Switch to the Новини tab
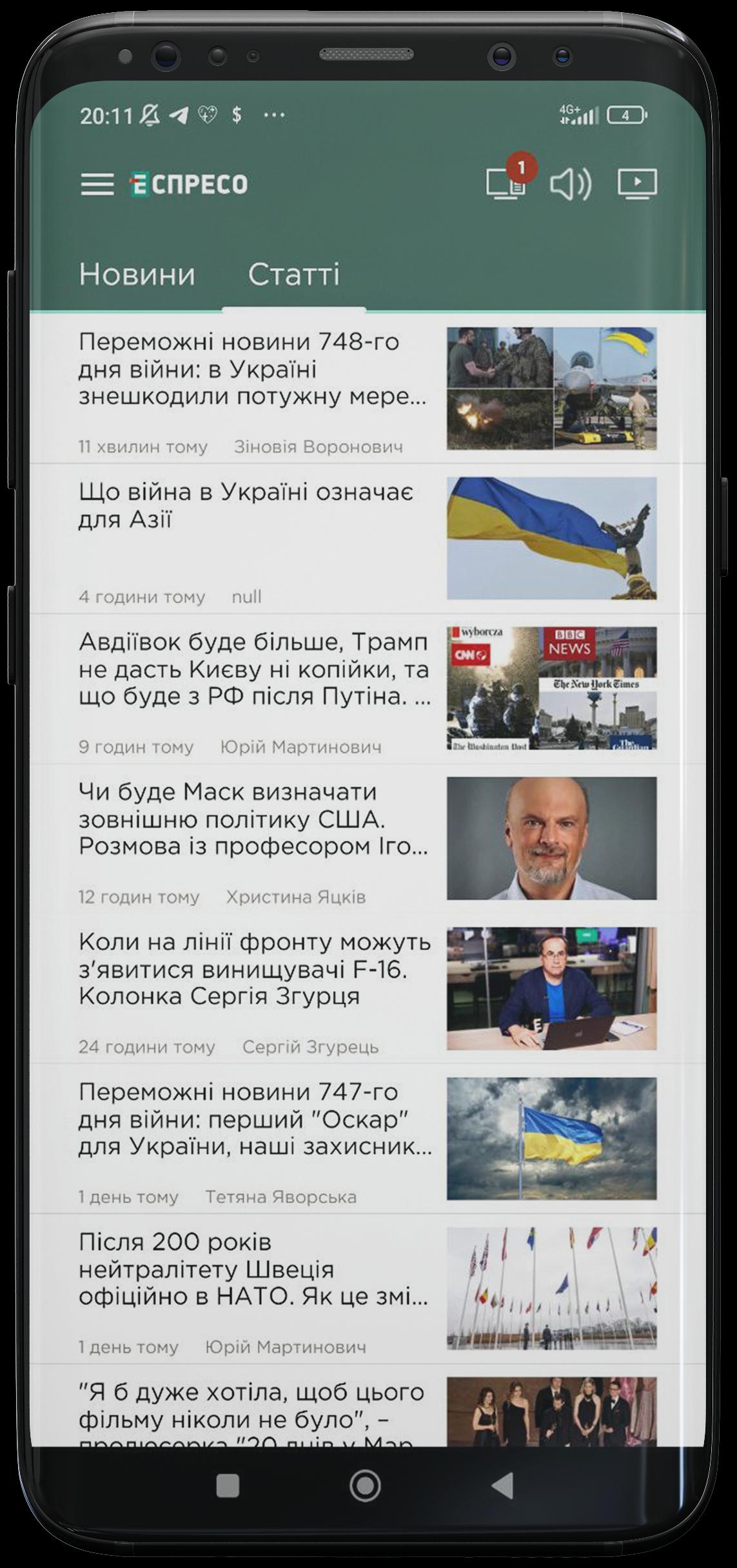 click(137, 275)
